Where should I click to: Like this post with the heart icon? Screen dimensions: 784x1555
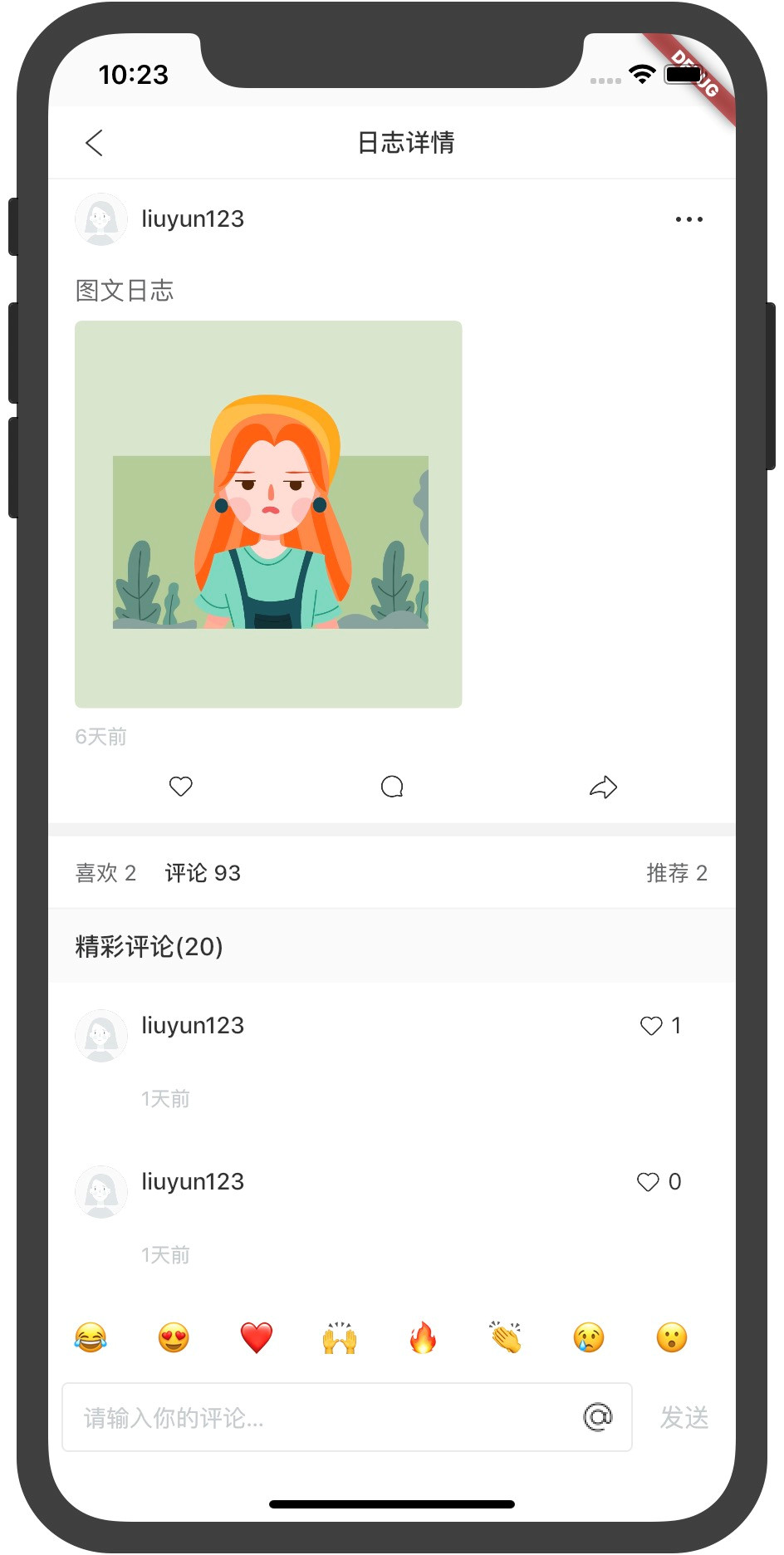(180, 786)
